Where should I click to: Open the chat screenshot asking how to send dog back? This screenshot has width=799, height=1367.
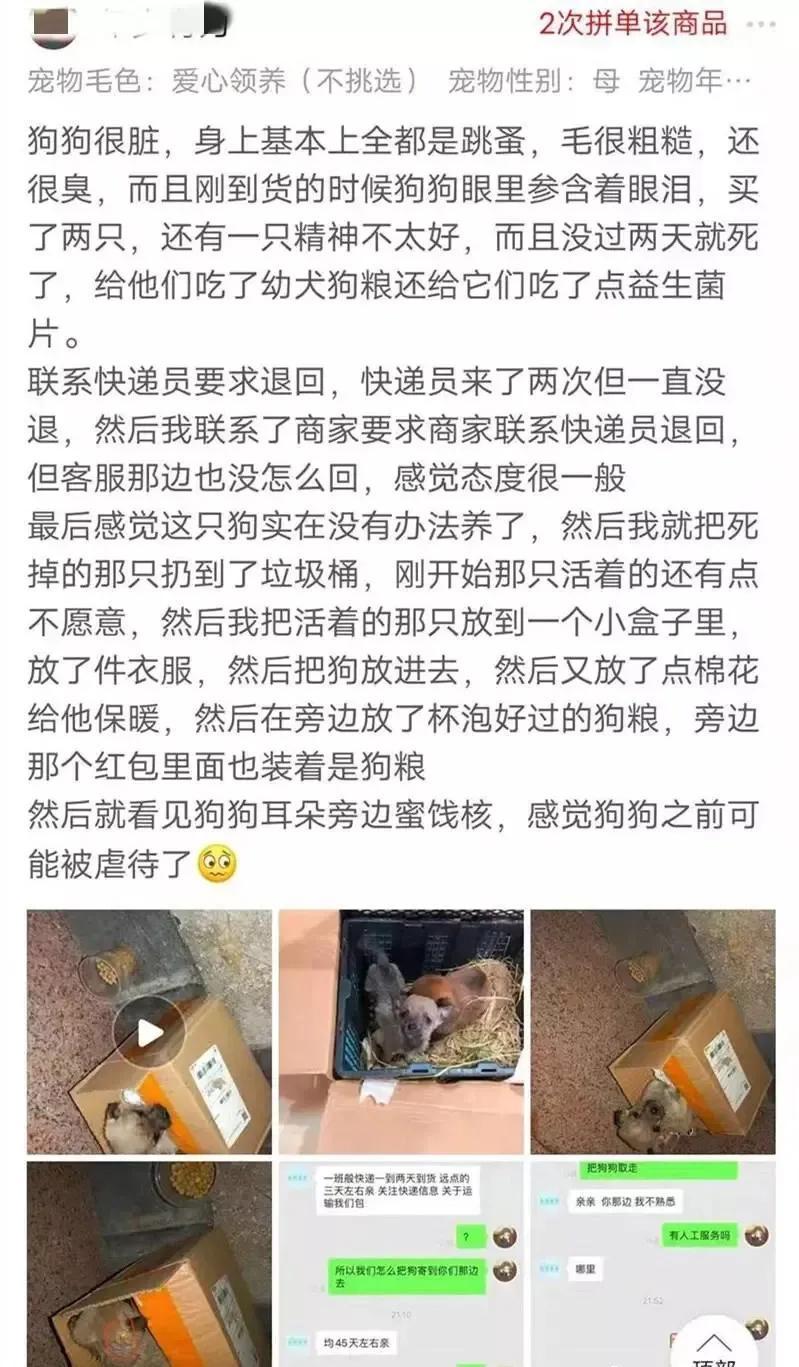tap(401, 1262)
